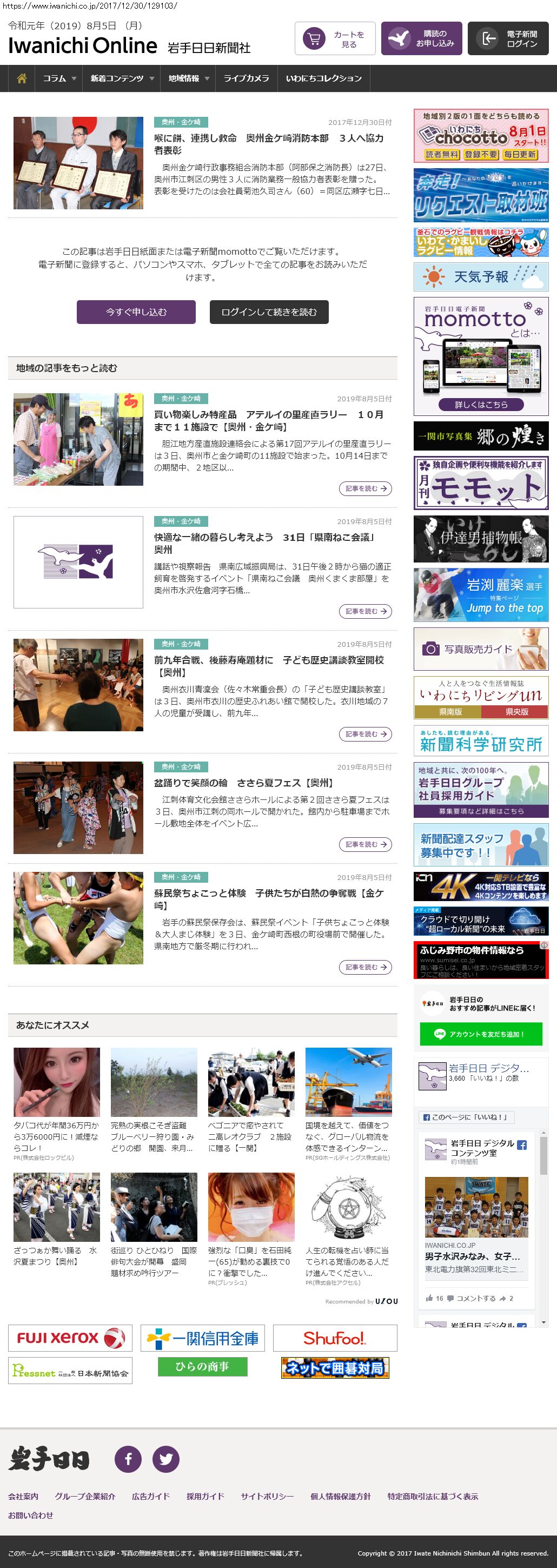Open 会社案内 footer link

tap(23, 1496)
